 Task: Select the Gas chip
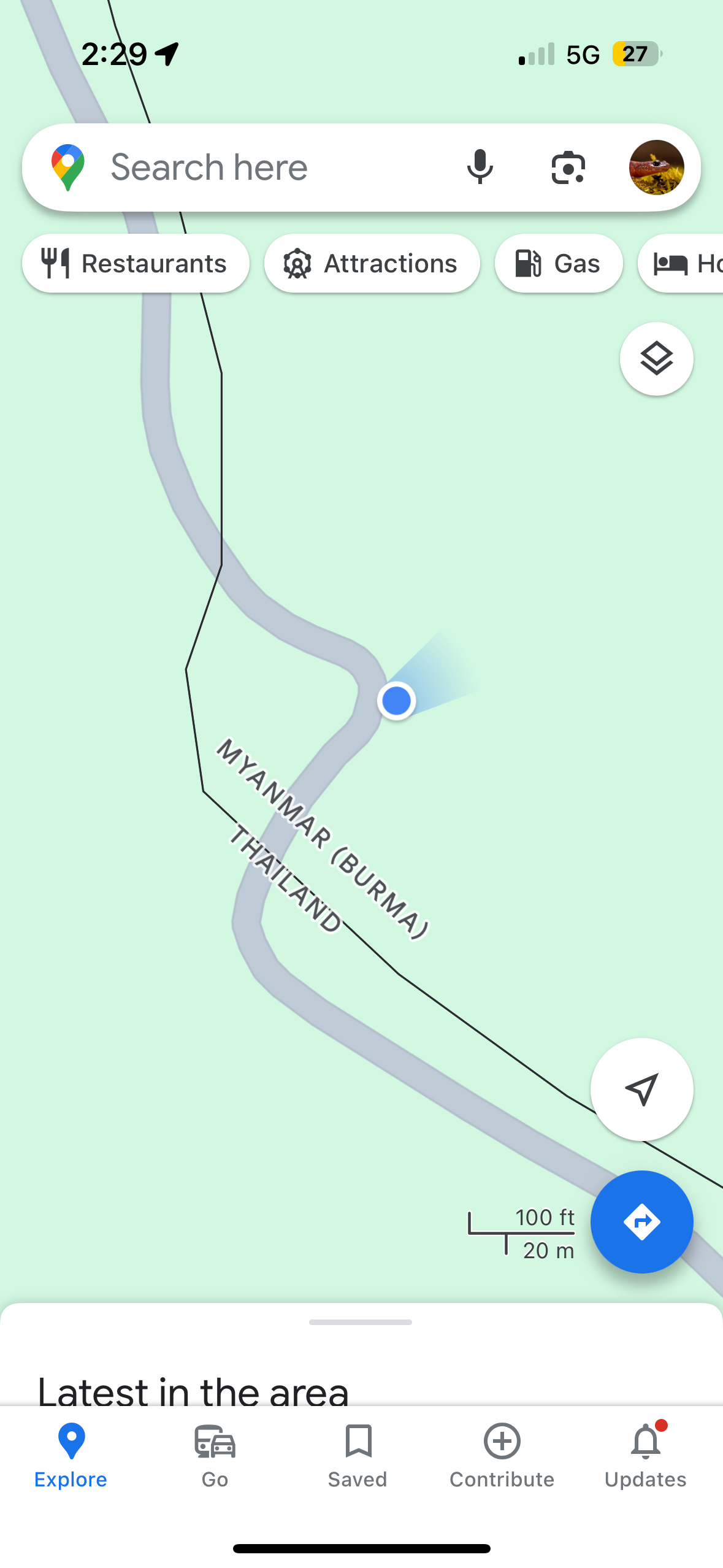tap(559, 263)
